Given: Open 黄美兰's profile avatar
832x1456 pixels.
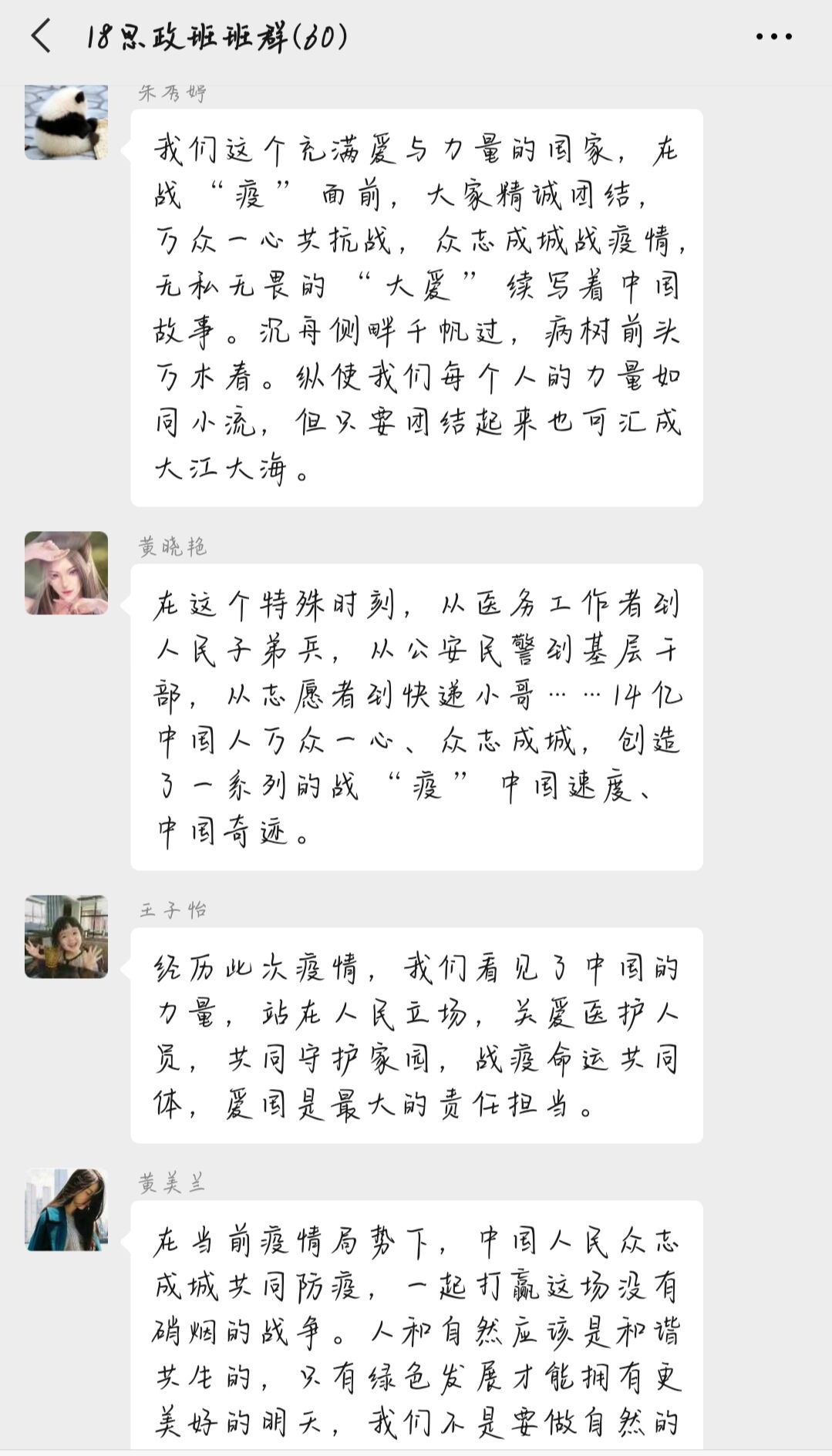Looking at the screenshot, I should 66,1209.
